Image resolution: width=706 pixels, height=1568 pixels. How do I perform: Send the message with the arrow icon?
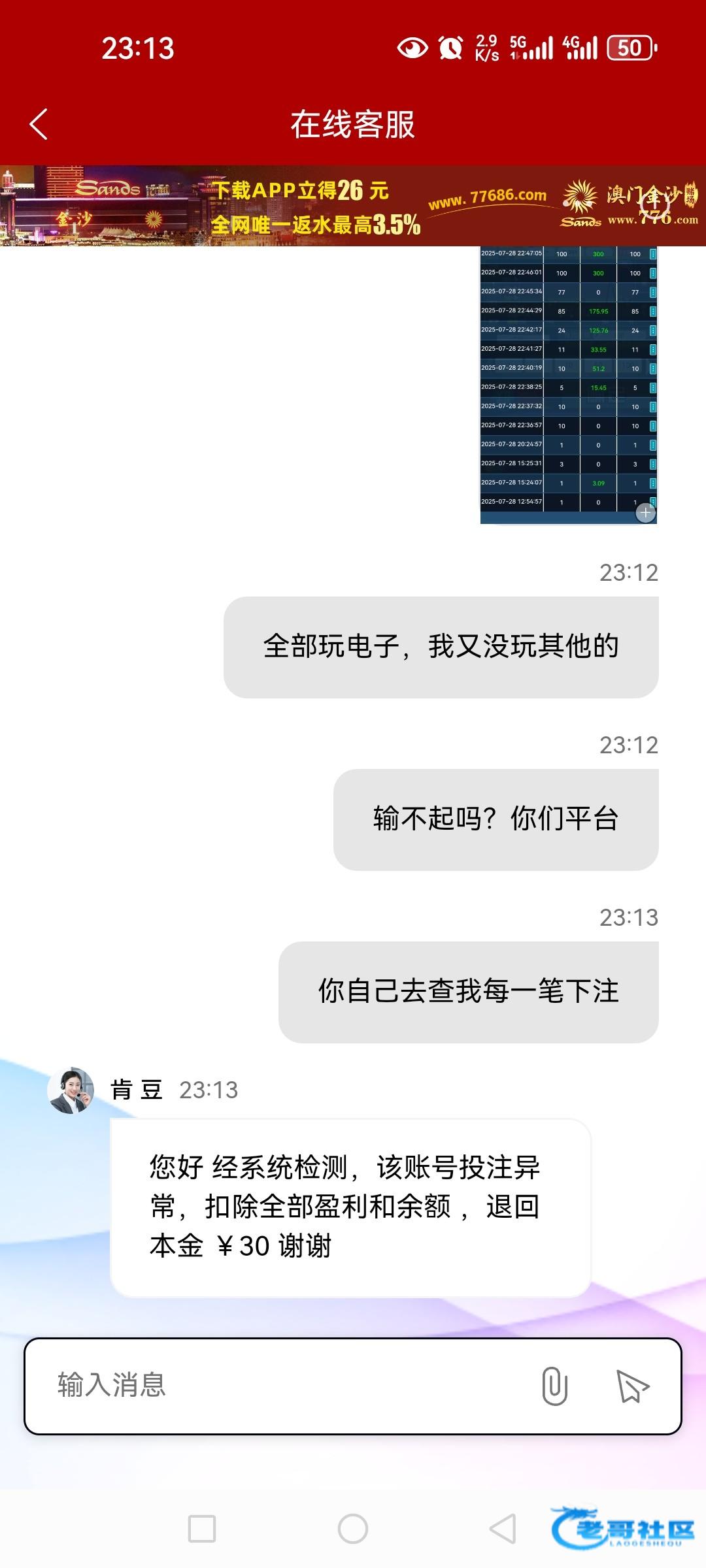(x=632, y=1386)
